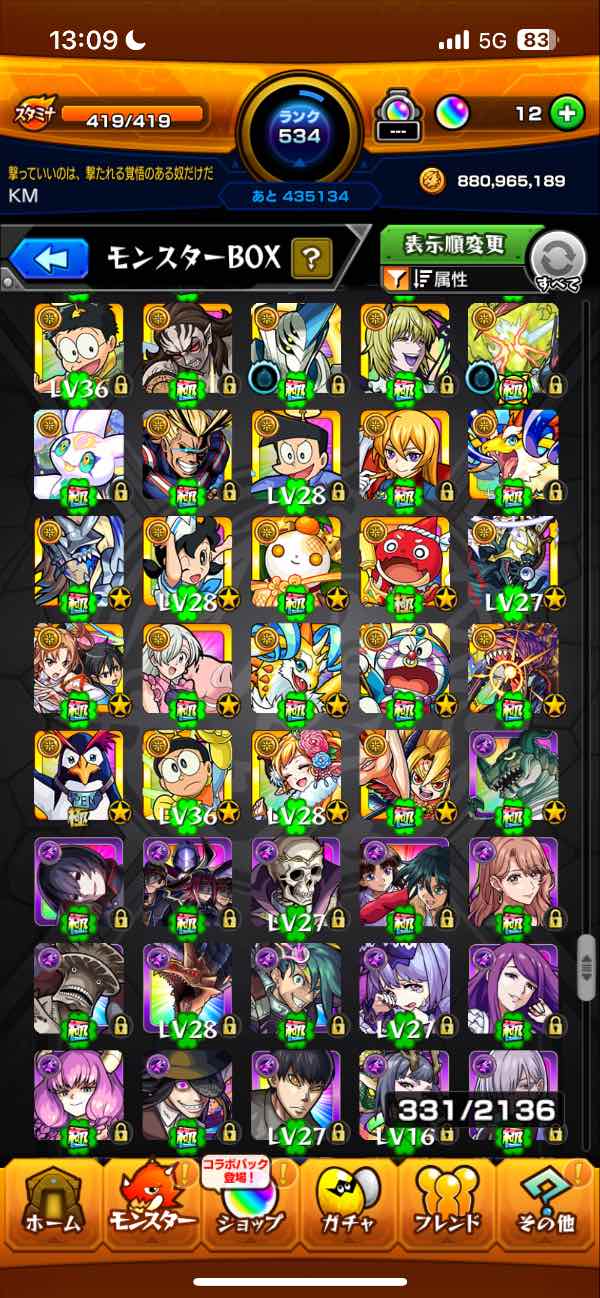Select the skull monster at LV27
The width and height of the screenshot is (600, 1298).
pyautogui.click(x=295, y=882)
